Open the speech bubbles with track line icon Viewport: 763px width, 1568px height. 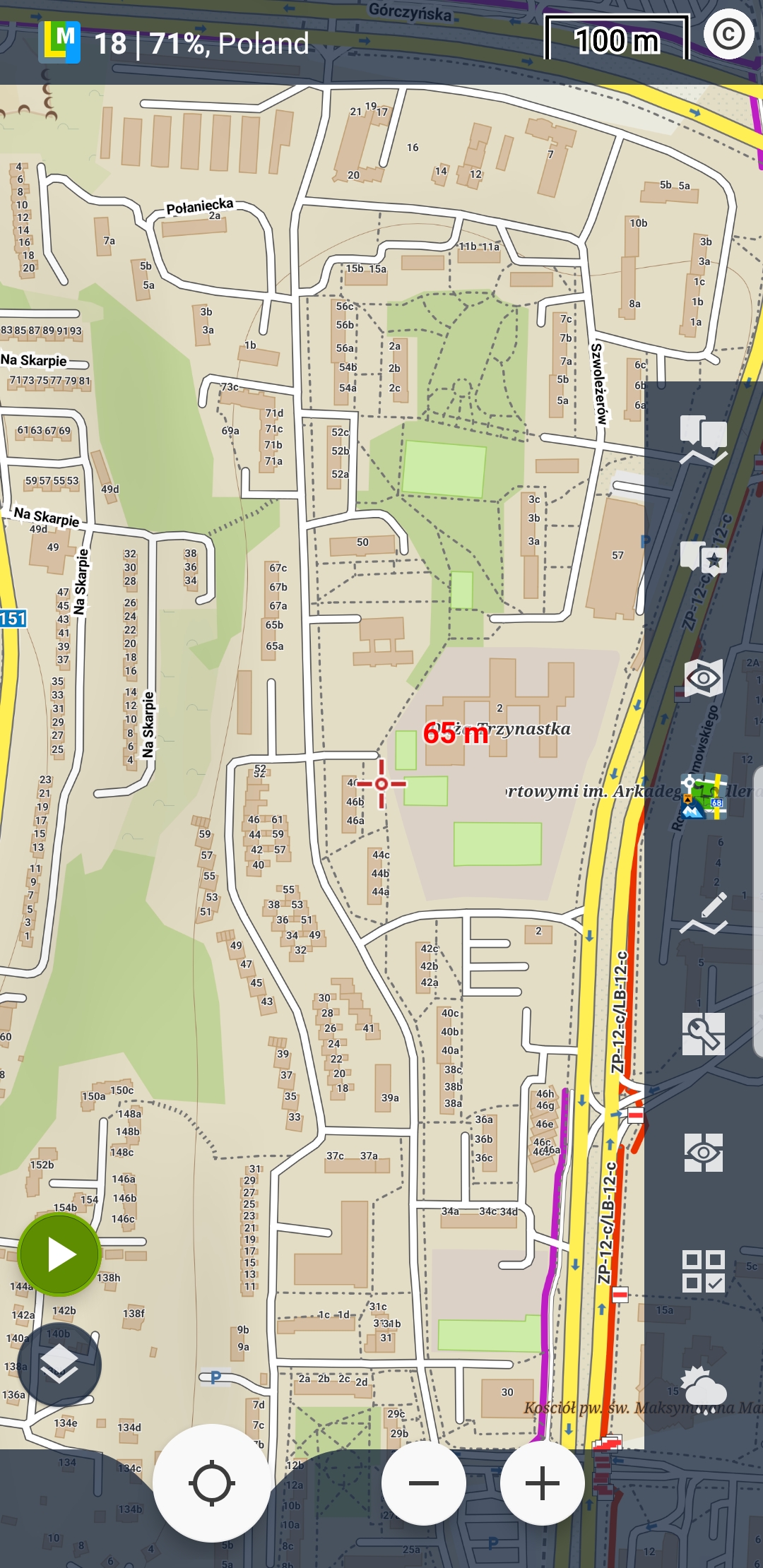pyautogui.click(x=703, y=439)
